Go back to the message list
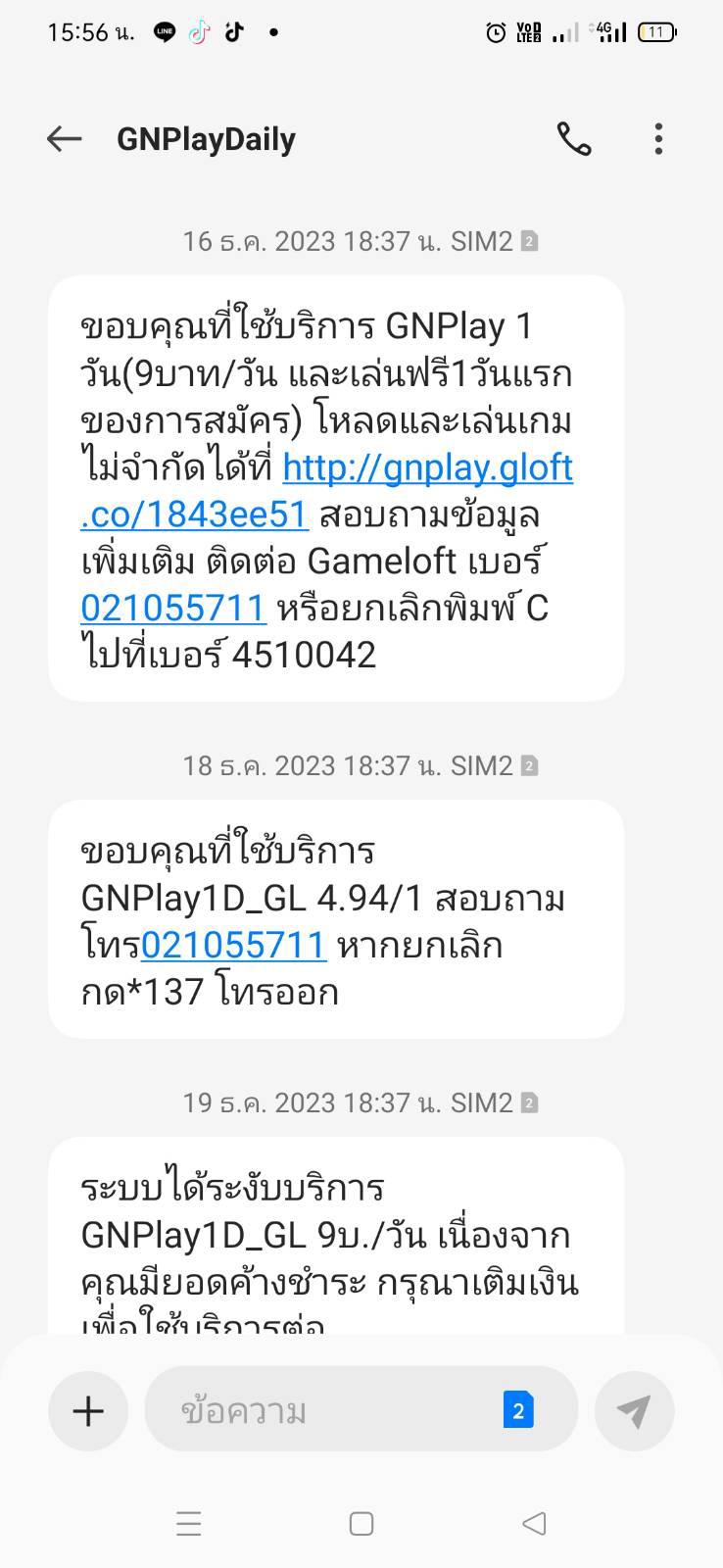Image resolution: width=723 pixels, height=1568 pixels. (x=65, y=139)
